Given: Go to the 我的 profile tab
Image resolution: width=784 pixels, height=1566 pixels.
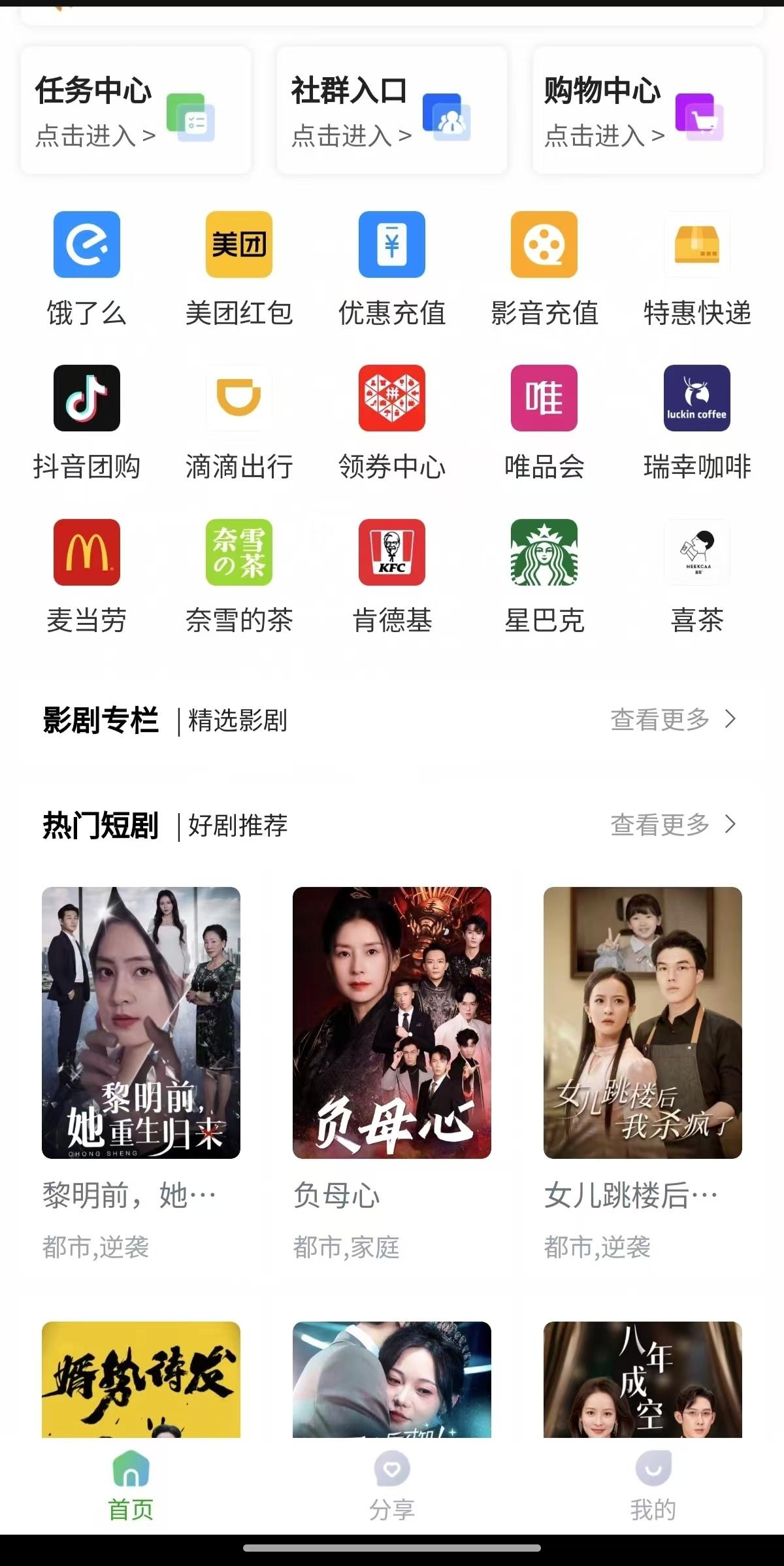Looking at the screenshot, I should click(653, 1485).
